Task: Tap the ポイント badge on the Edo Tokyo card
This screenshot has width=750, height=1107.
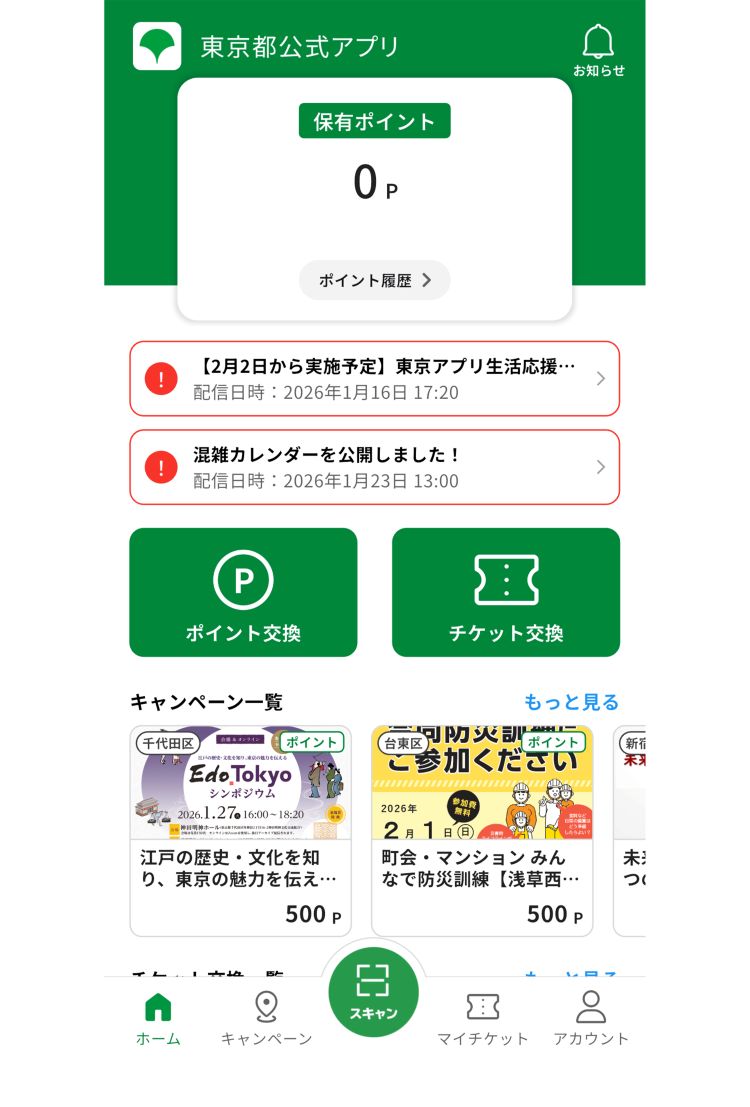Action: (x=311, y=742)
